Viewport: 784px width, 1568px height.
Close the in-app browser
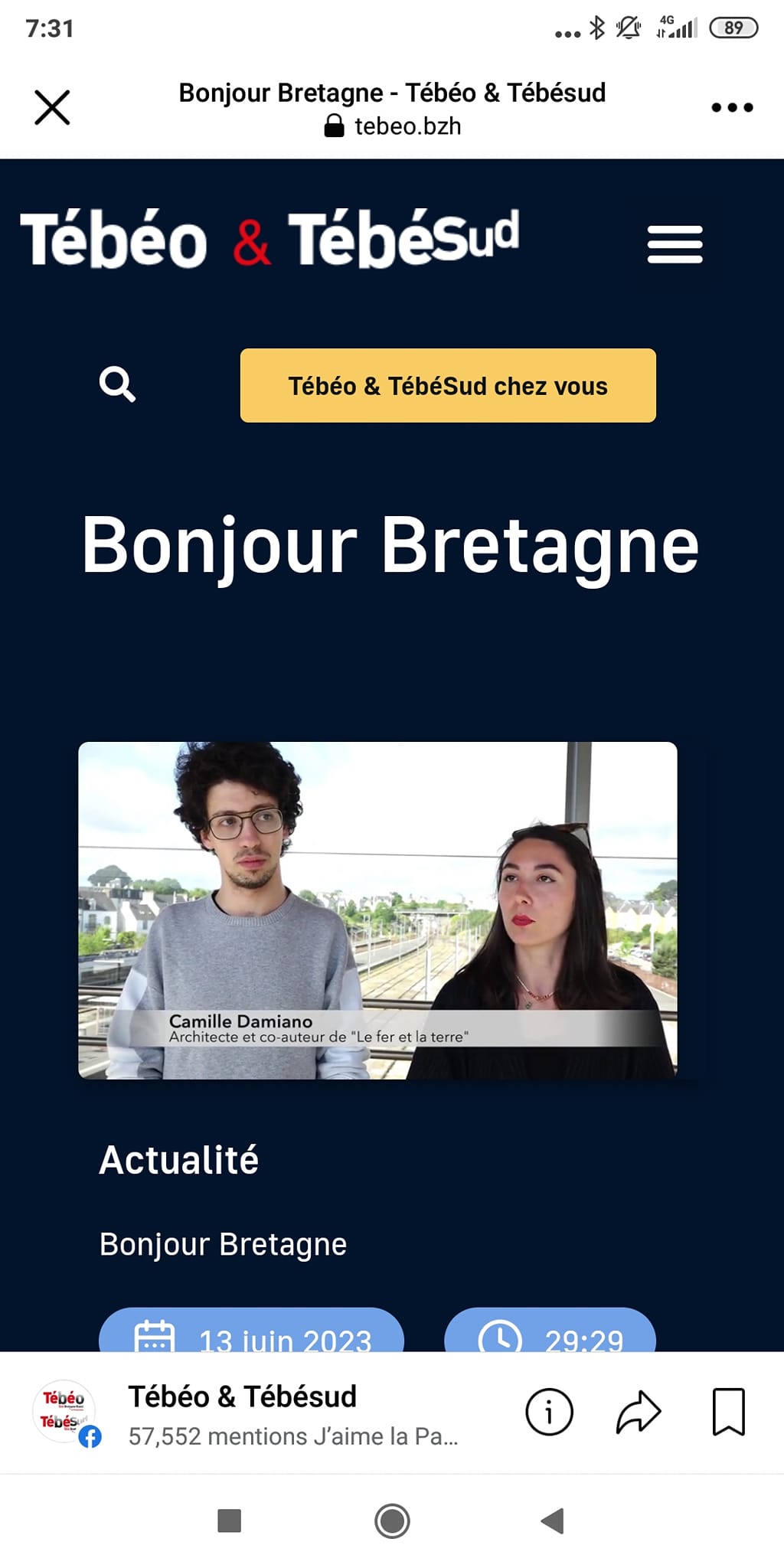coord(52,107)
